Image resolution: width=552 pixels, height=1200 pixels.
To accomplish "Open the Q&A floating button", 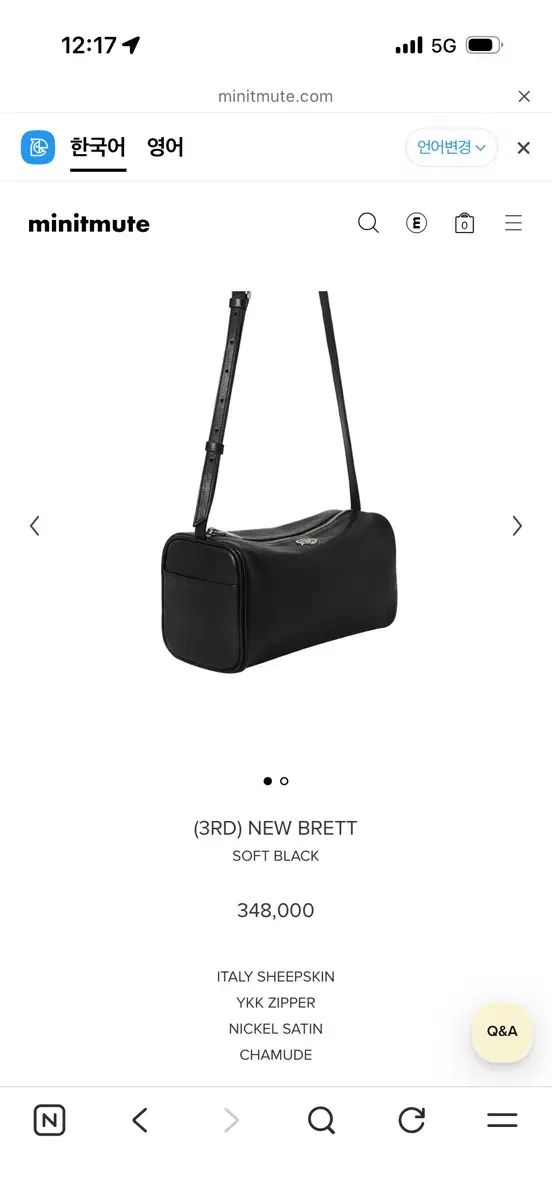I will [502, 1031].
